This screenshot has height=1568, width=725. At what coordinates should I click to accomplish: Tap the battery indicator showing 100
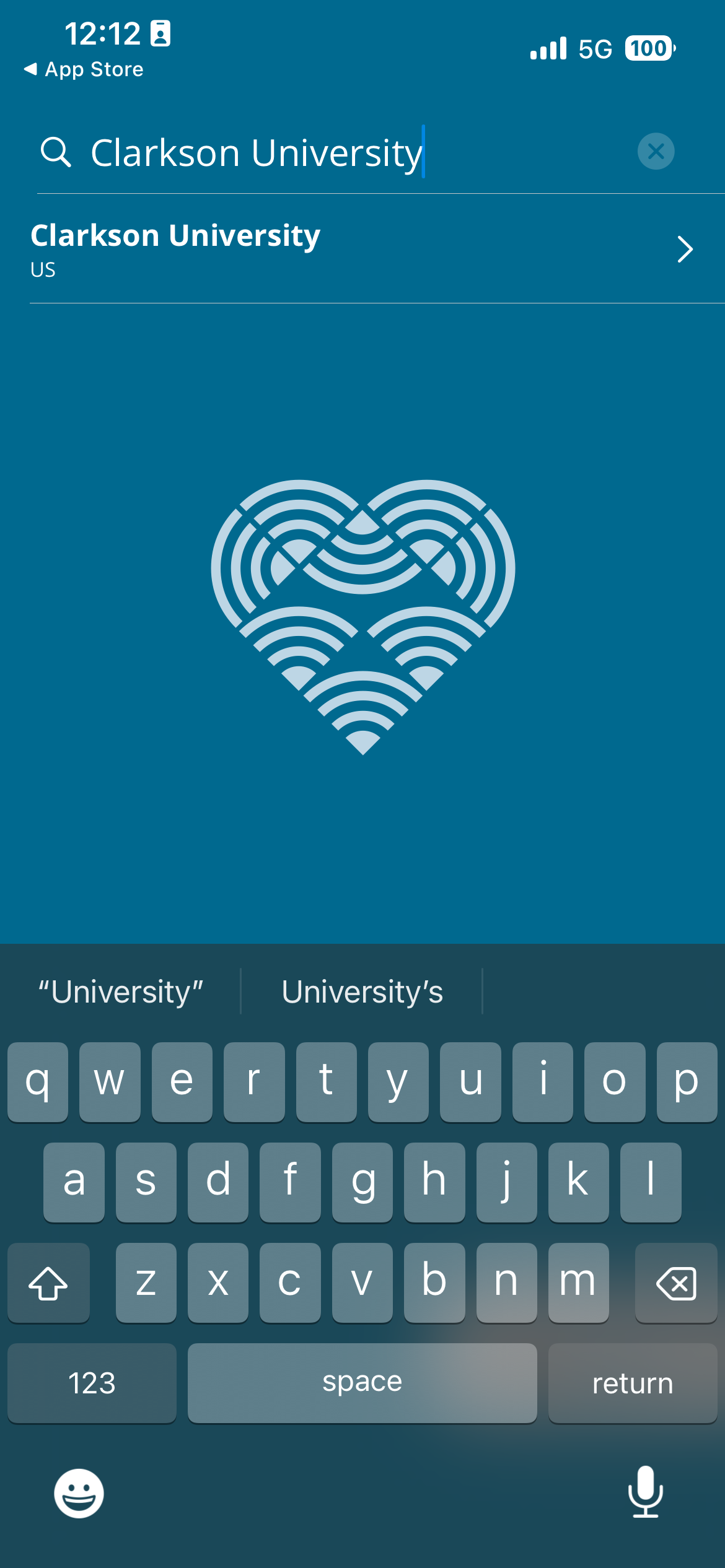pos(649,48)
